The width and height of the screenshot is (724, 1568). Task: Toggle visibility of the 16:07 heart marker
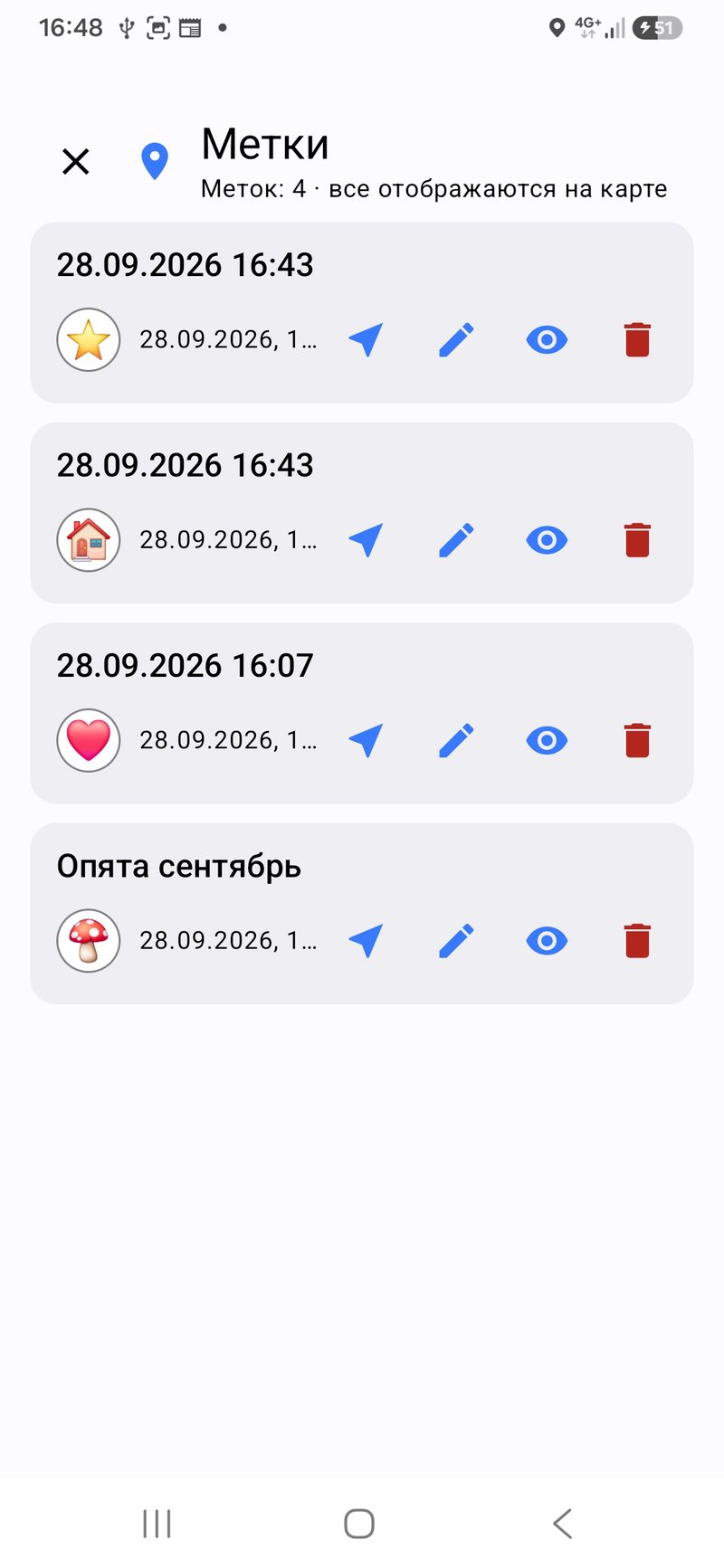click(547, 741)
